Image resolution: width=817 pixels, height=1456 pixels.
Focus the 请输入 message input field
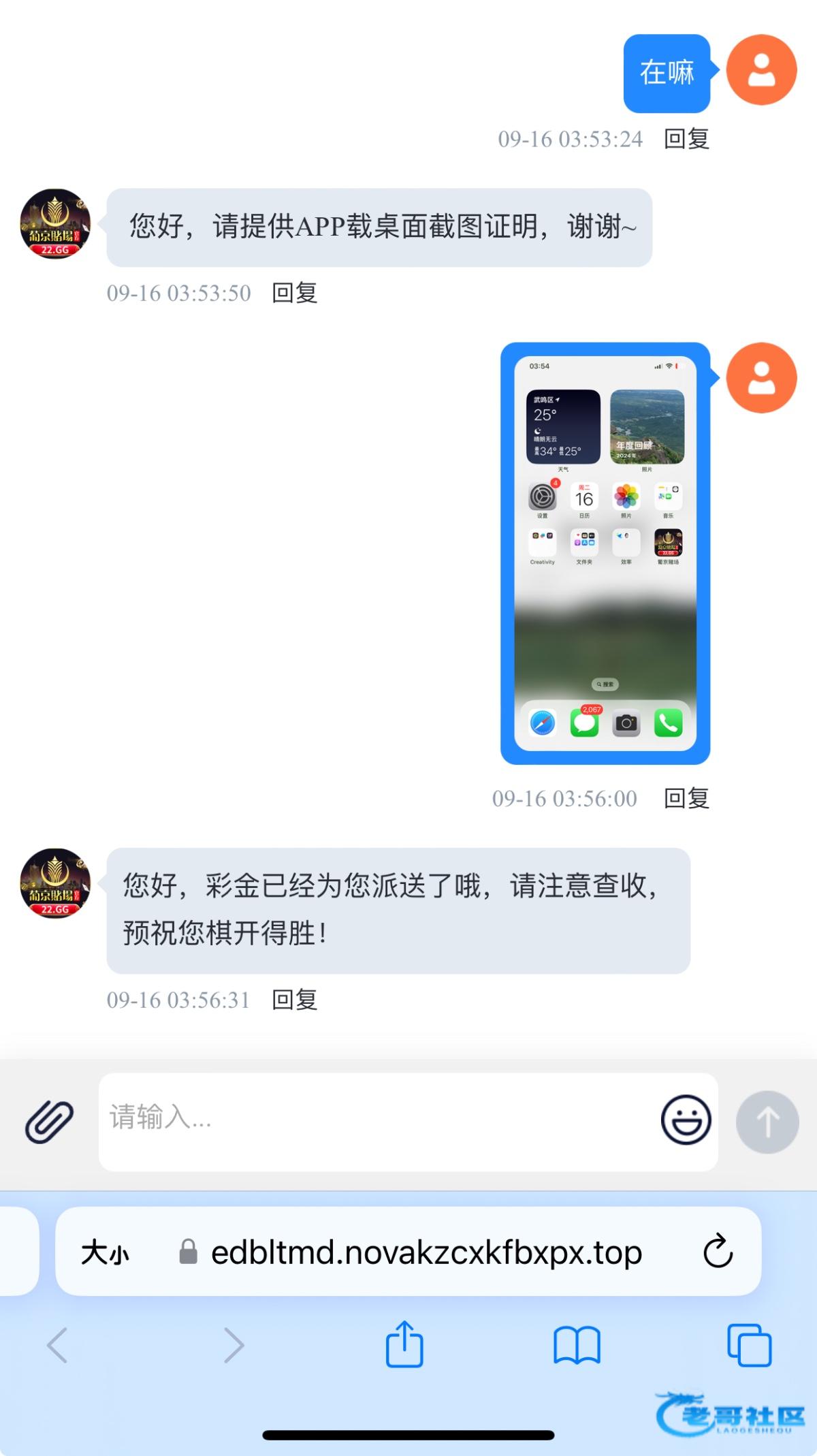[374, 1121]
